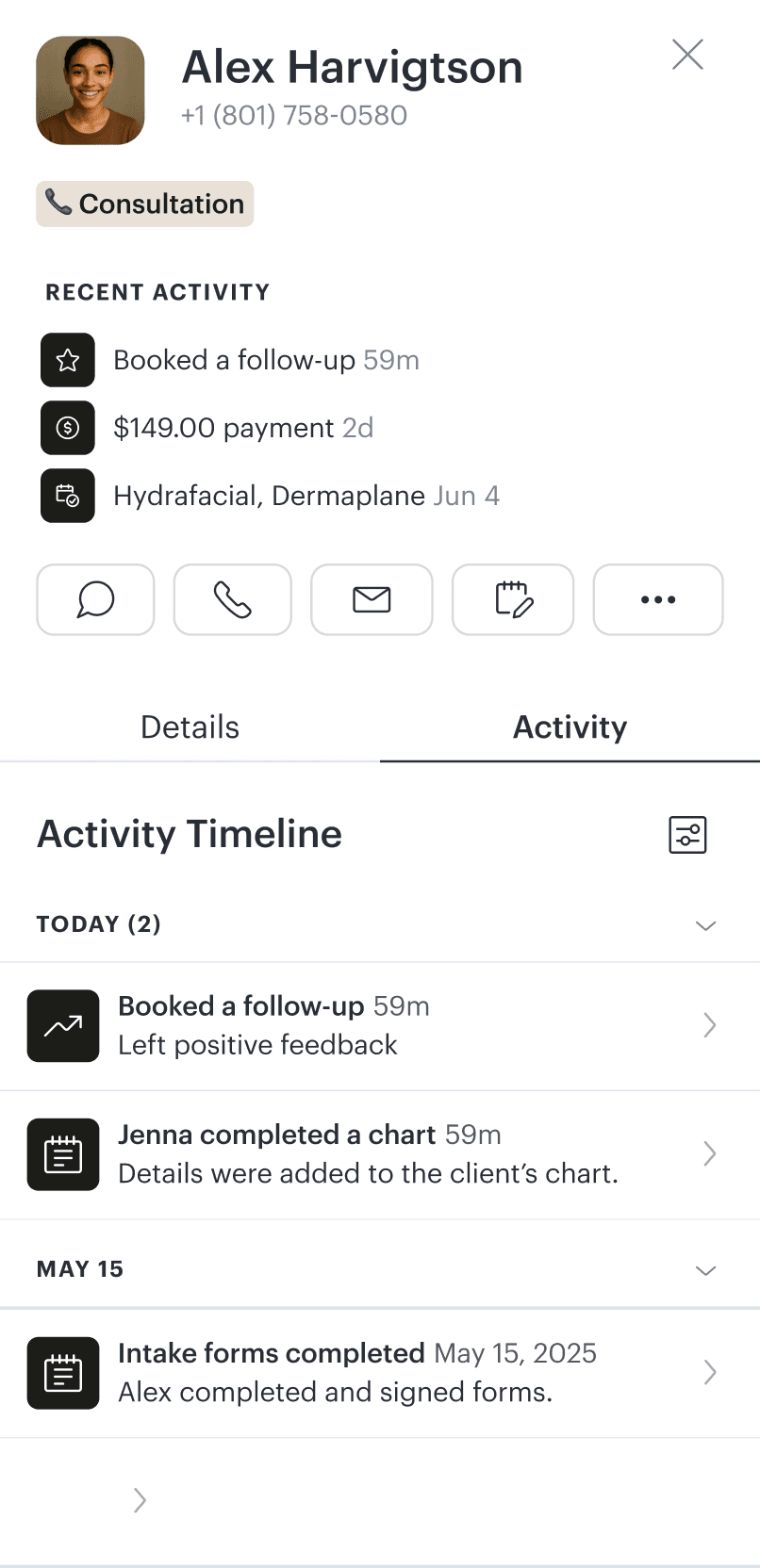The height and width of the screenshot is (1568, 760).
Task: Open more actions with three dots
Action: click(x=657, y=599)
